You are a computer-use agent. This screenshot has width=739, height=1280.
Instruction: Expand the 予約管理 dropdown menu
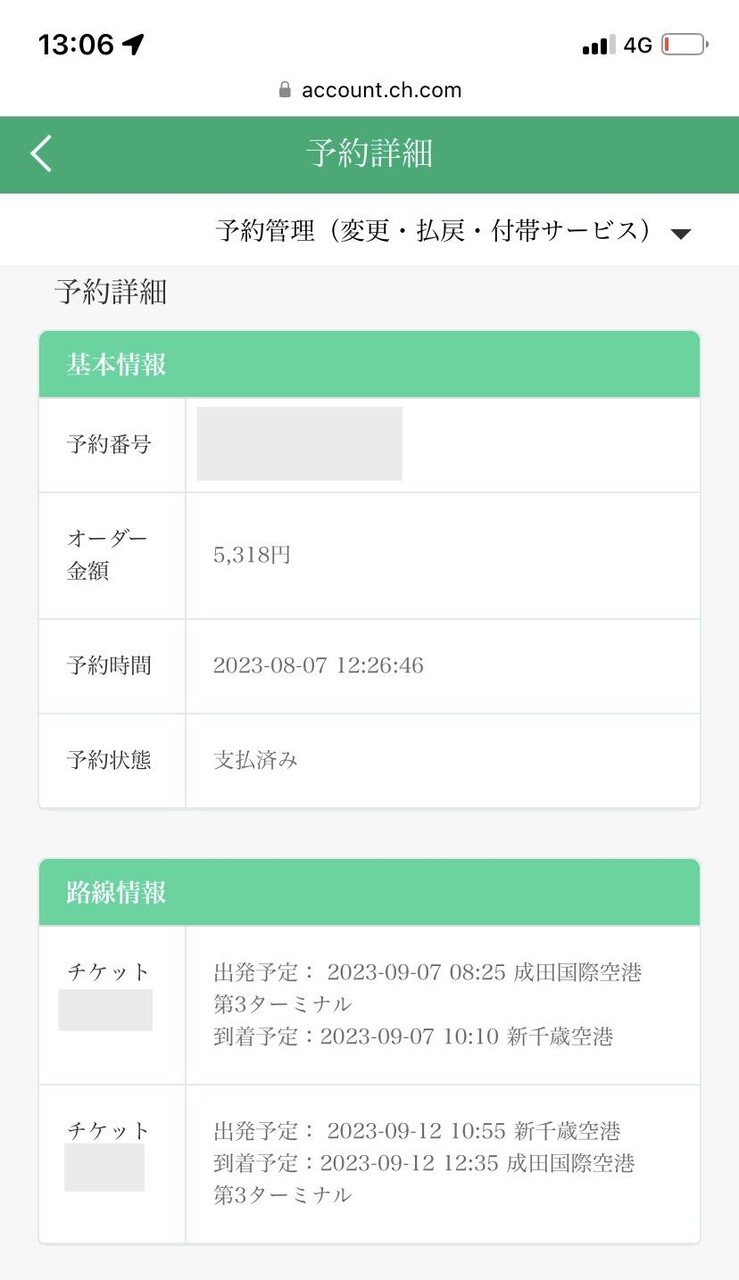pos(453,231)
